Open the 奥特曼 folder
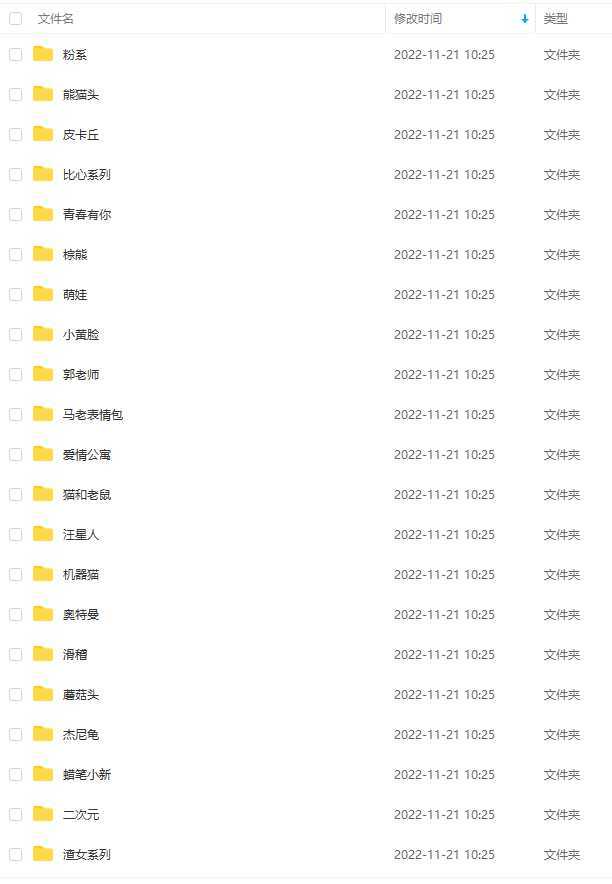Image resolution: width=612 pixels, height=884 pixels. coord(81,615)
